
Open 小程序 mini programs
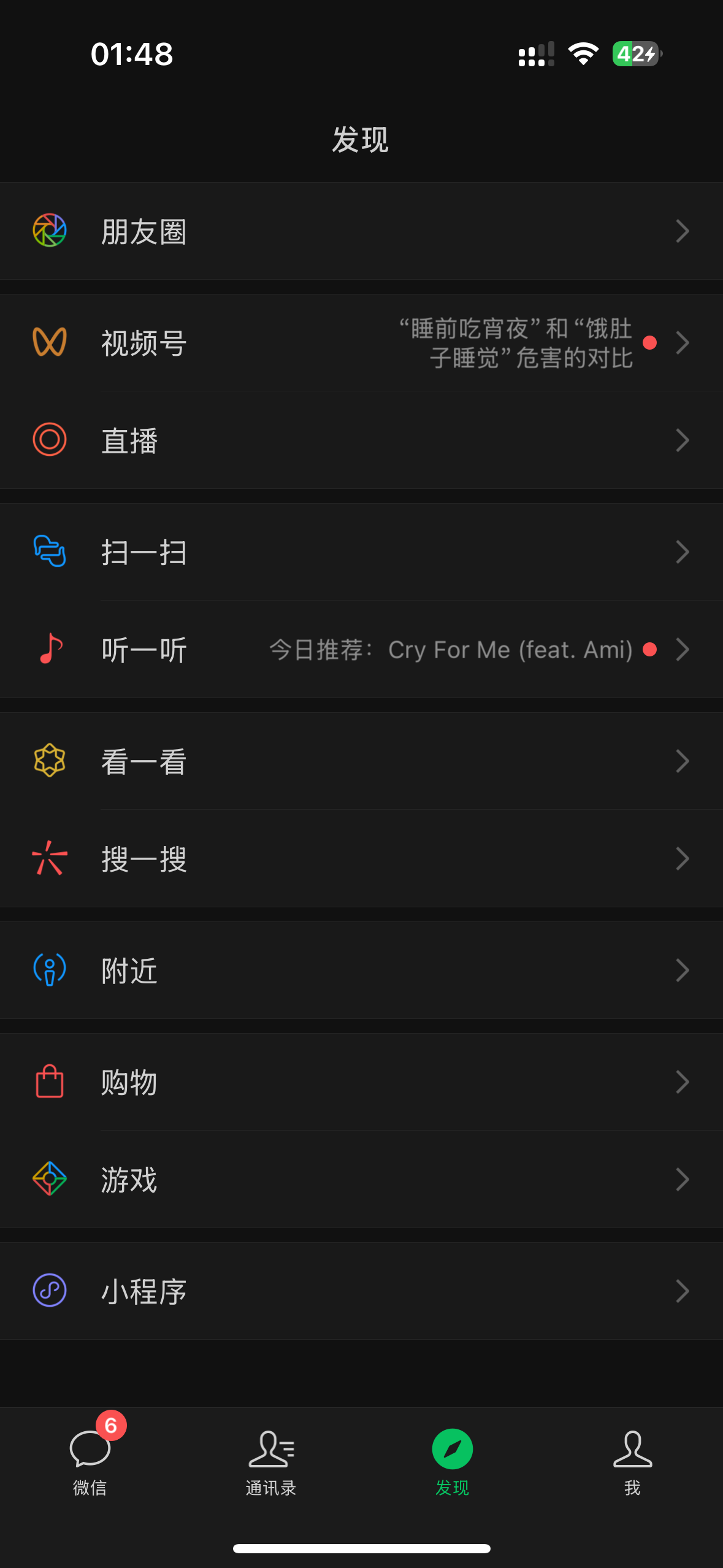coord(361,1291)
